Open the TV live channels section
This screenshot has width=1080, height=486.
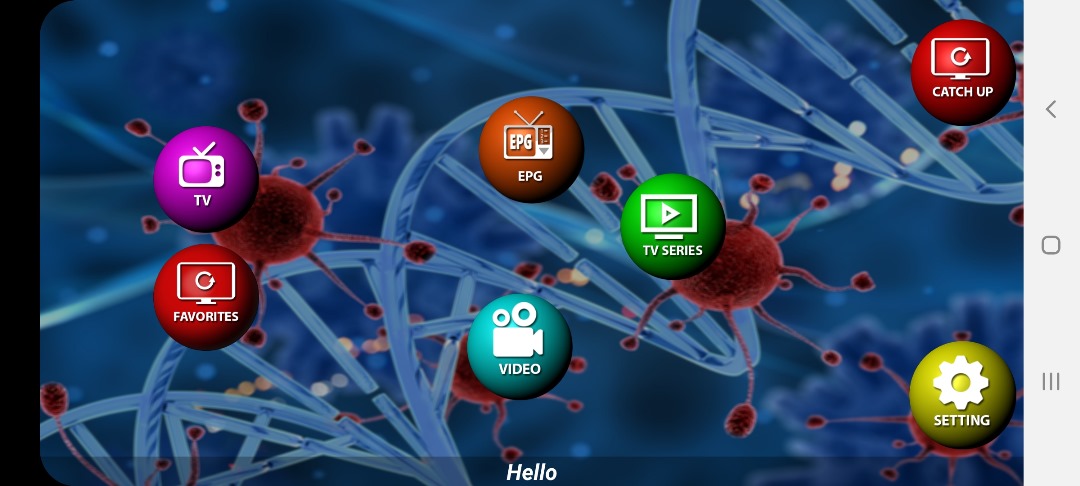205,179
